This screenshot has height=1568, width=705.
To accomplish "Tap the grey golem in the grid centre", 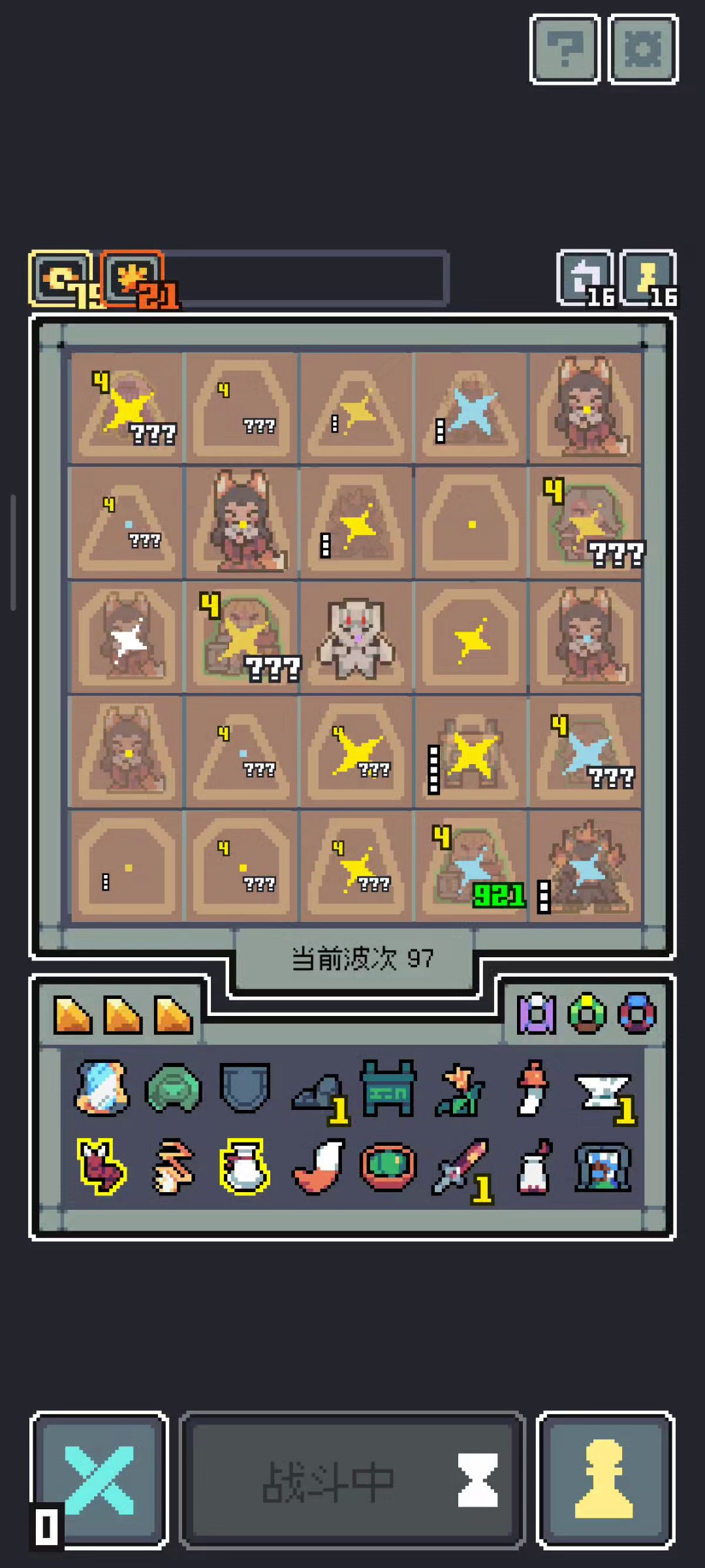I will tap(356, 638).
